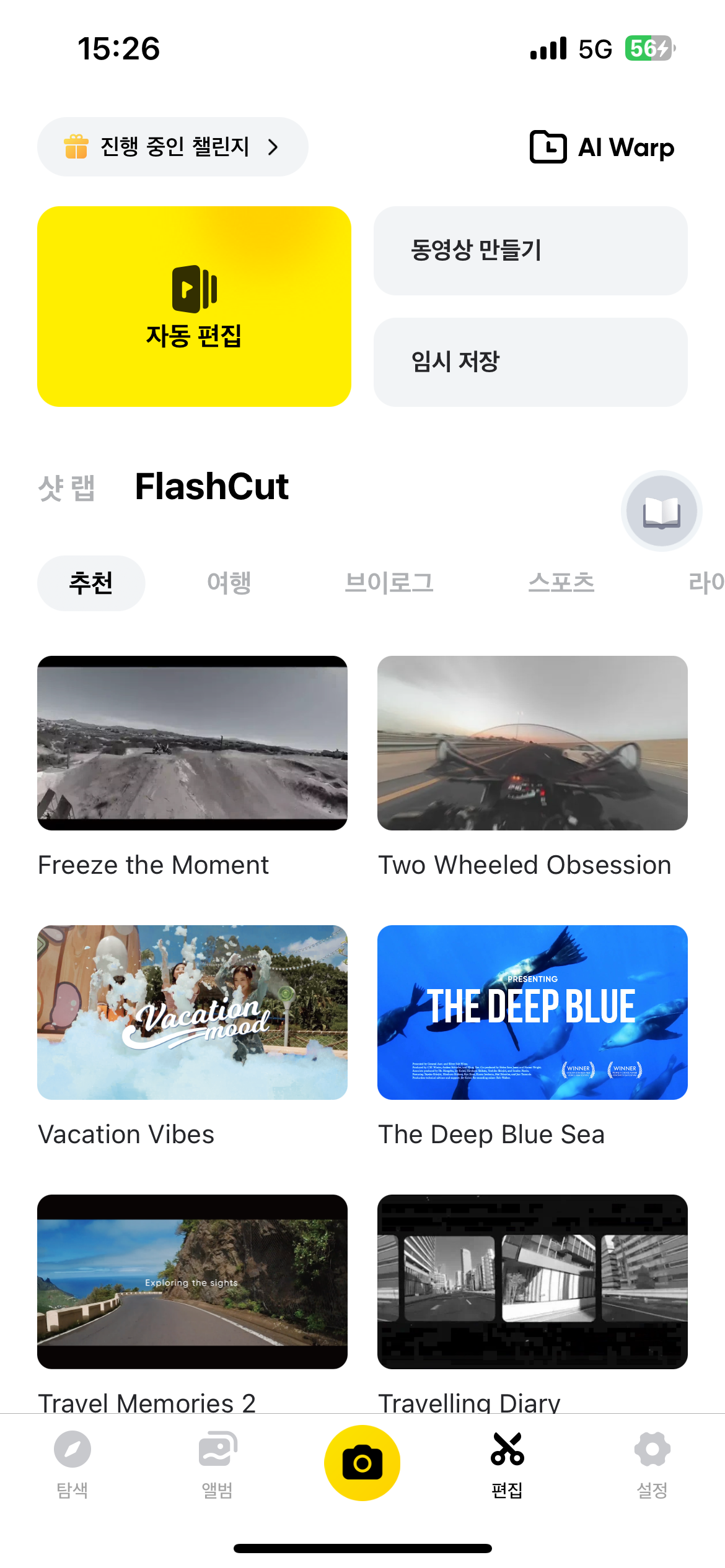Tap 동영상 만들기 to create a video
The width and height of the screenshot is (725, 1568).
coord(530,251)
